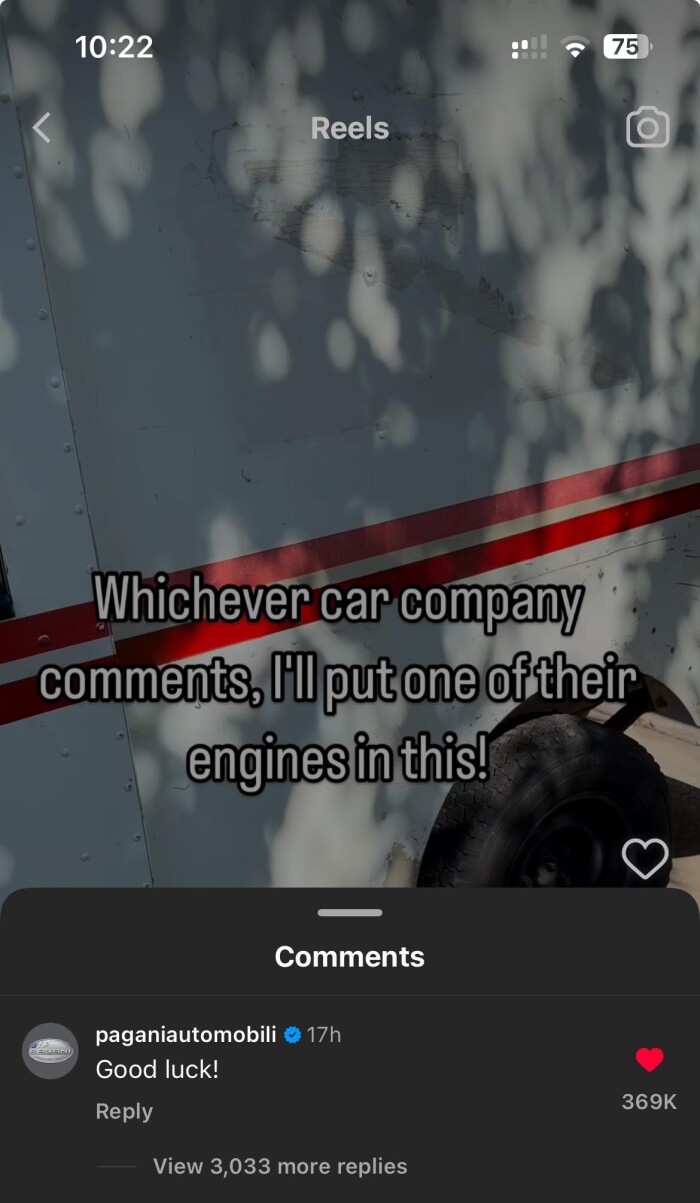This screenshot has height=1203, width=700.
Task: Tap the comments sheet drag handle
Action: coord(350,913)
